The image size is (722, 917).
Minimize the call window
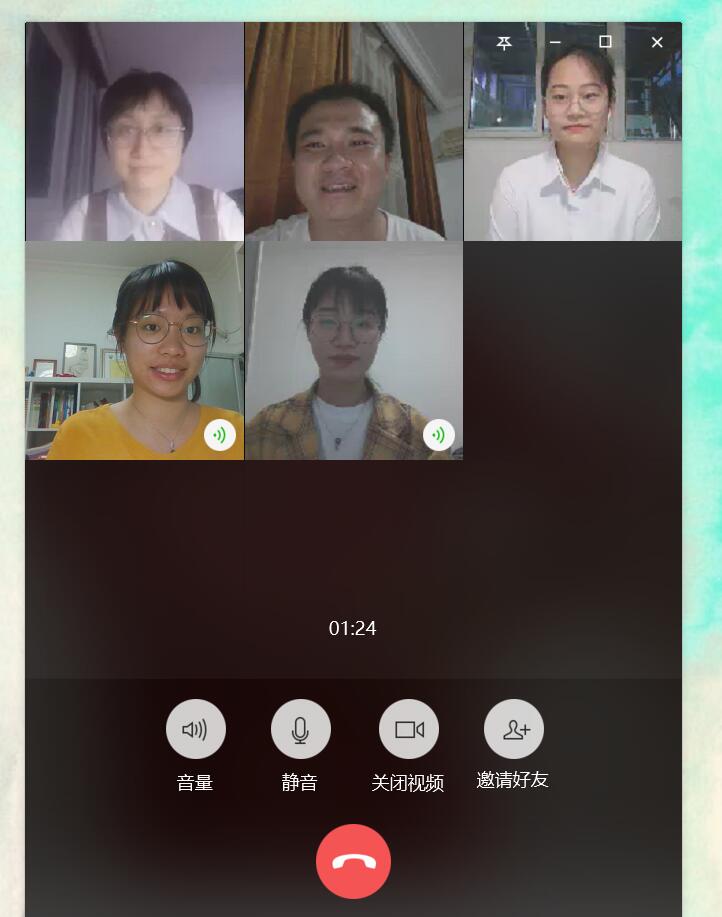(555, 42)
